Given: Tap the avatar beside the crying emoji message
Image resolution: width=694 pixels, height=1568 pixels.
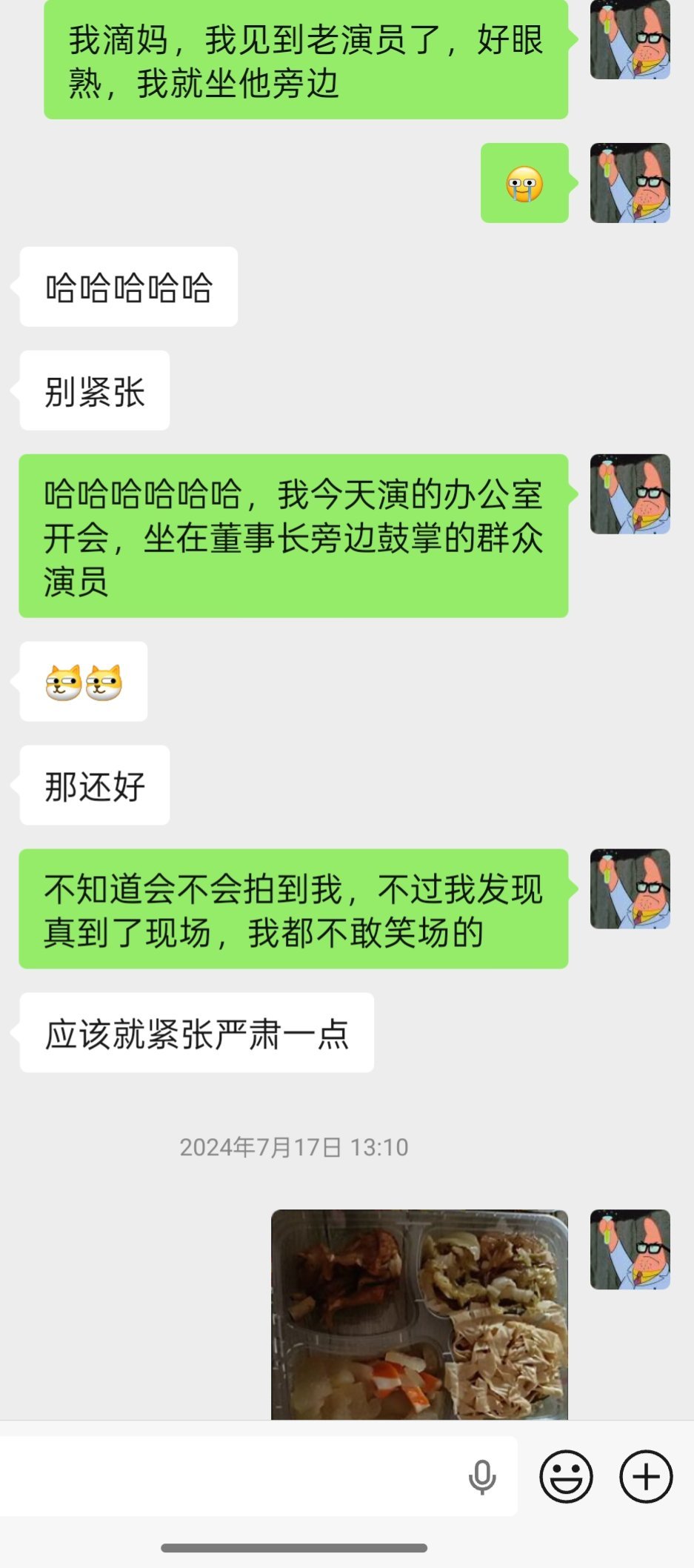Looking at the screenshot, I should point(630,183).
